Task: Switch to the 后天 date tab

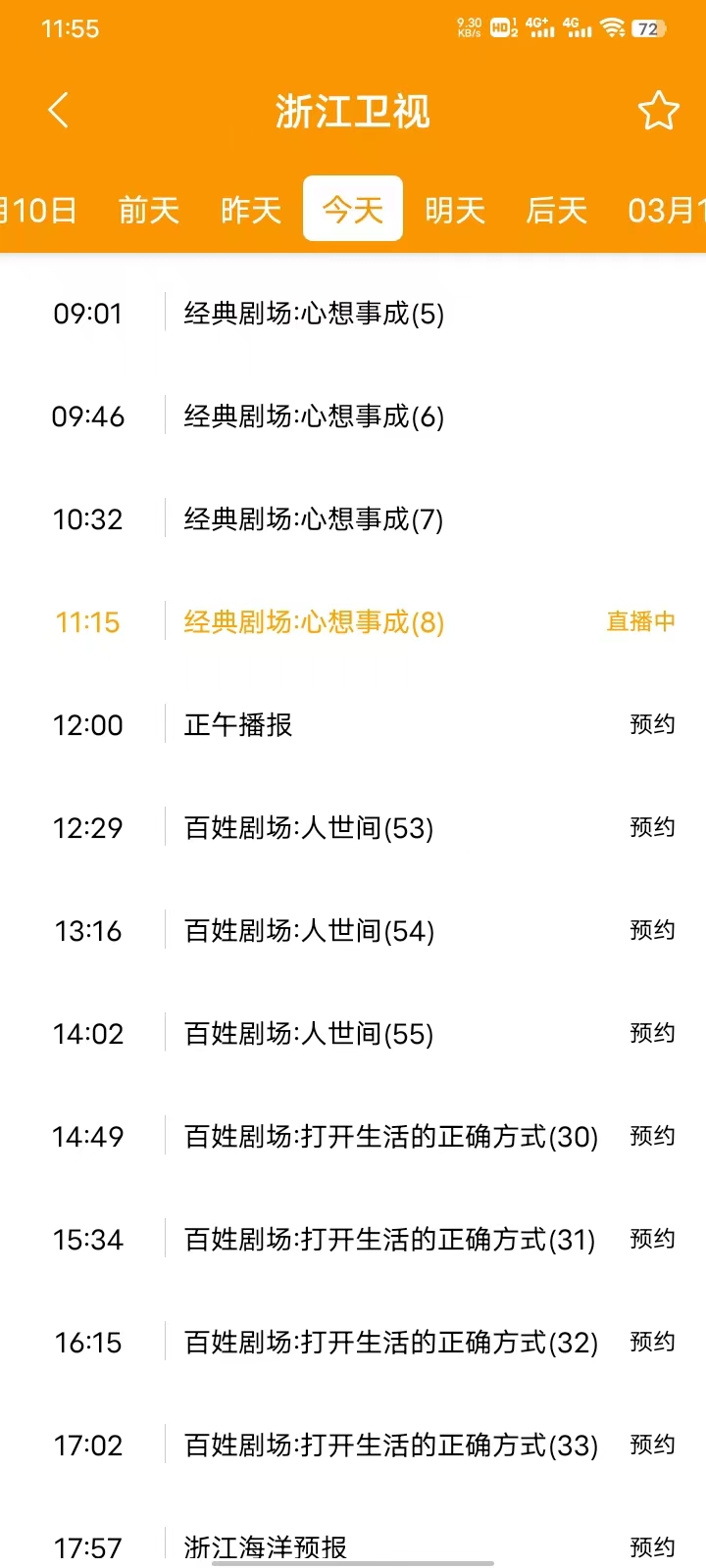Action: click(x=557, y=210)
